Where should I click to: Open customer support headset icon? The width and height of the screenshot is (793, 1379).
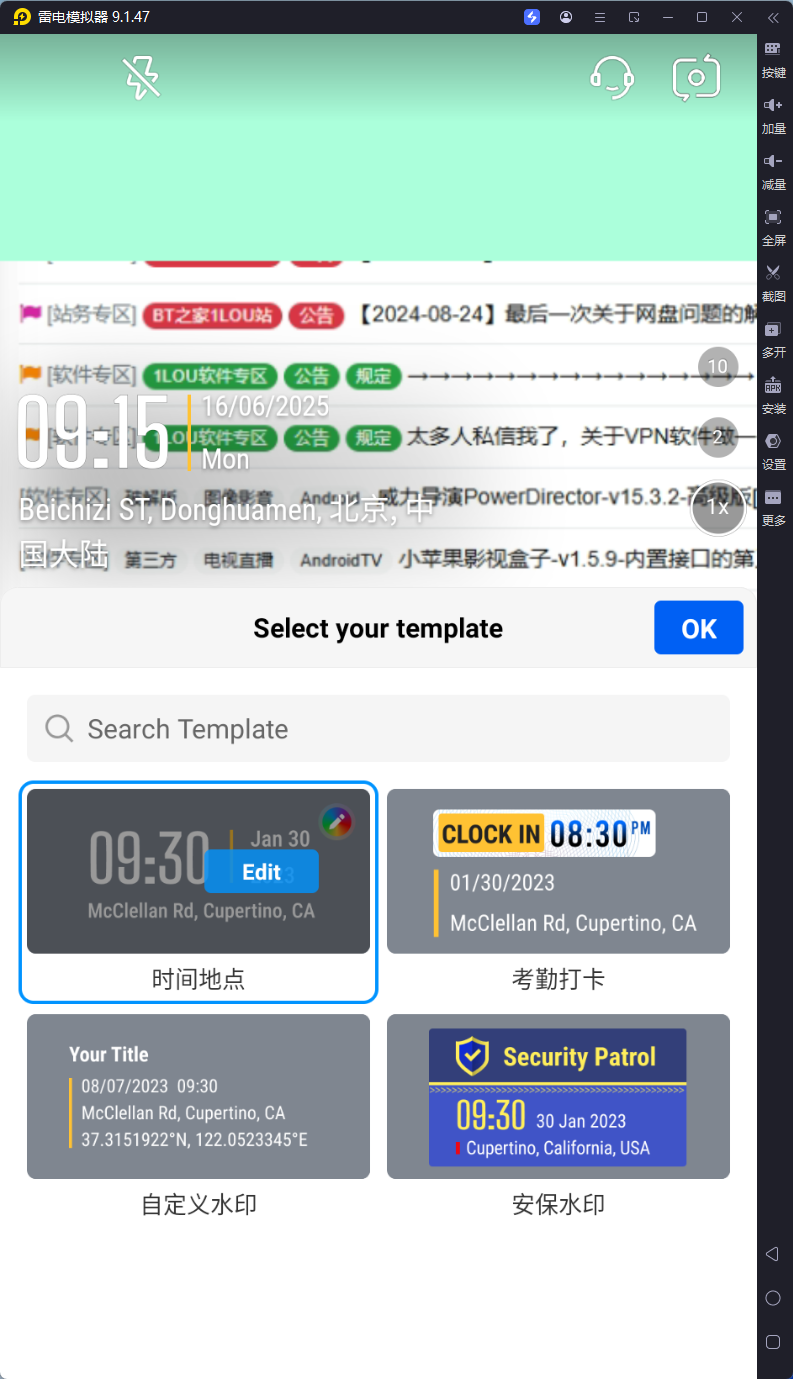pos(611,77)
